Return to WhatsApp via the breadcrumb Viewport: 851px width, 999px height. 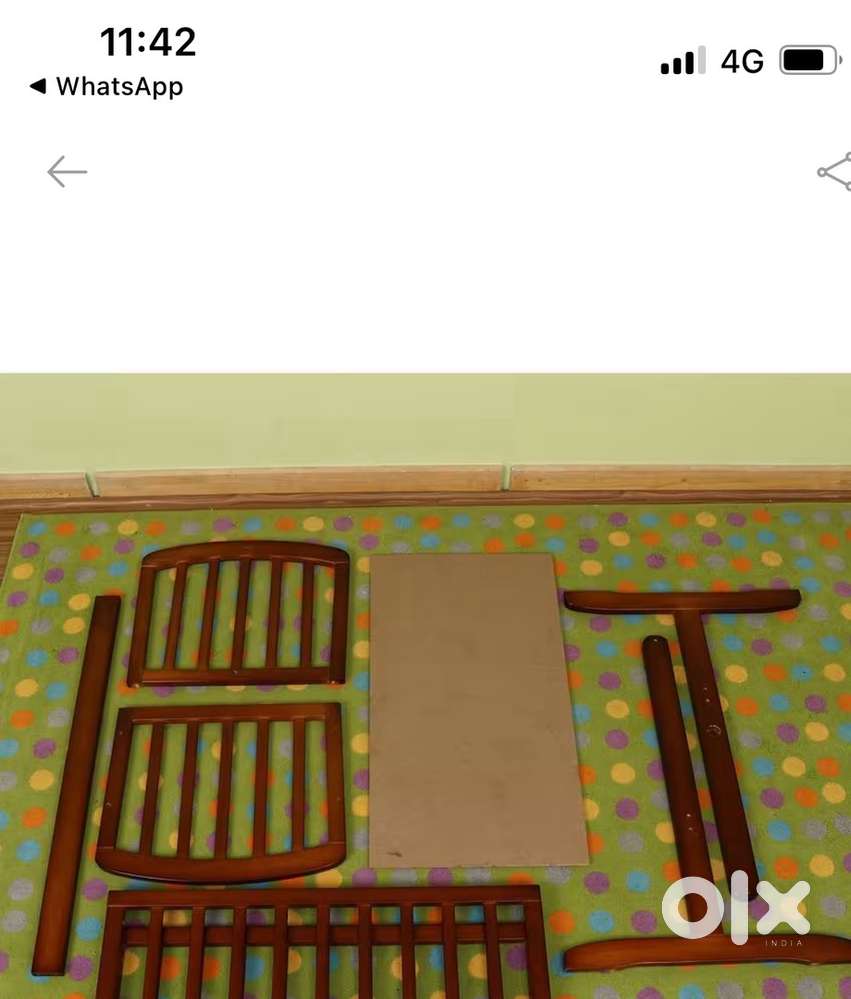(107, 87)
